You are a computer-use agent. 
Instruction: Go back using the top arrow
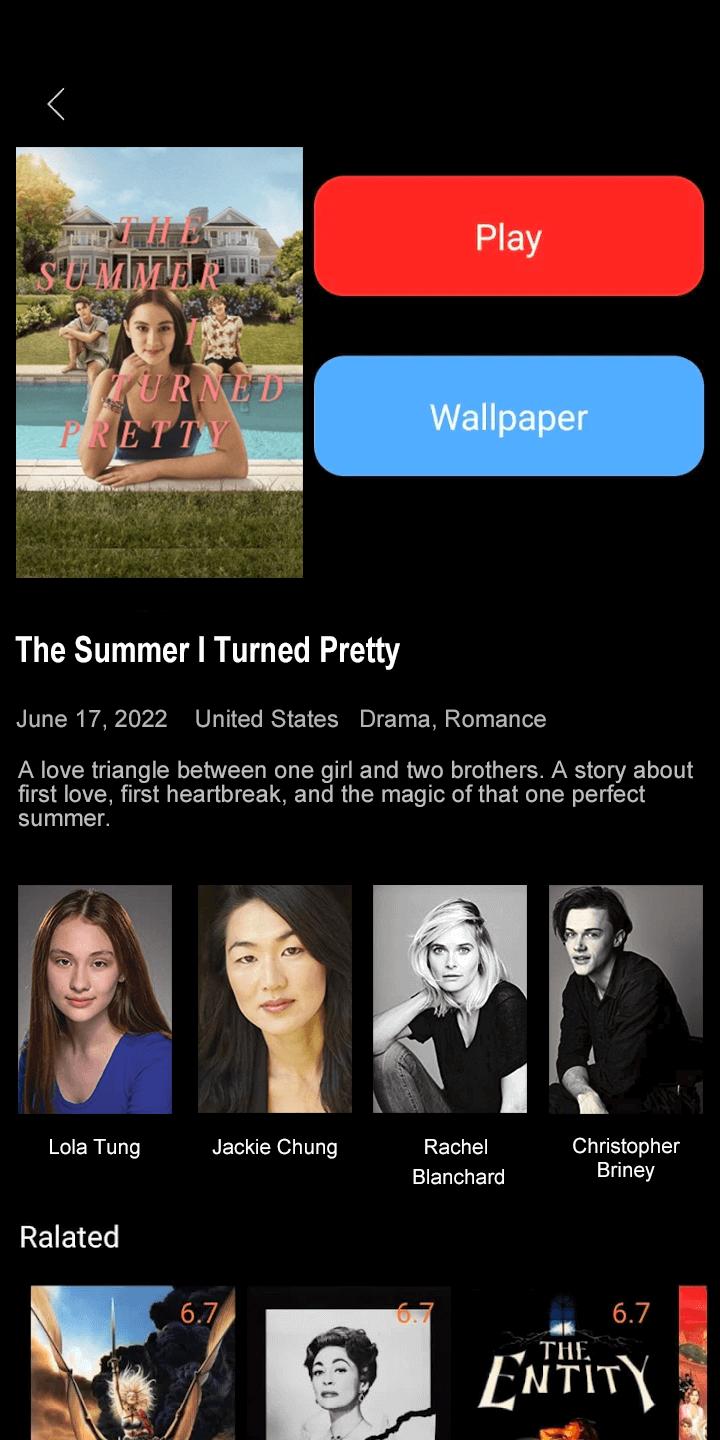point(56,104)
